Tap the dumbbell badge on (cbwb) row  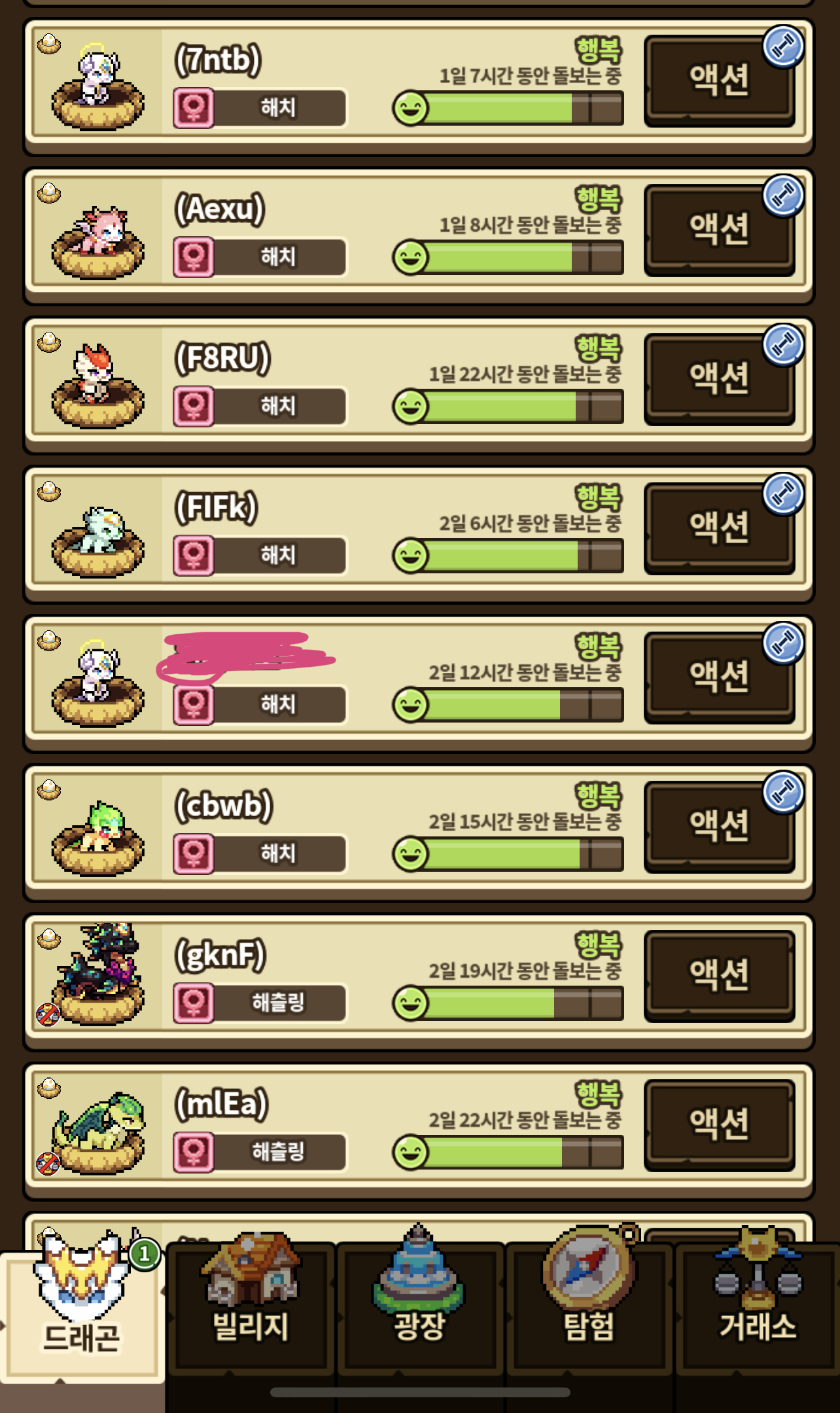[x=783, y=793]
